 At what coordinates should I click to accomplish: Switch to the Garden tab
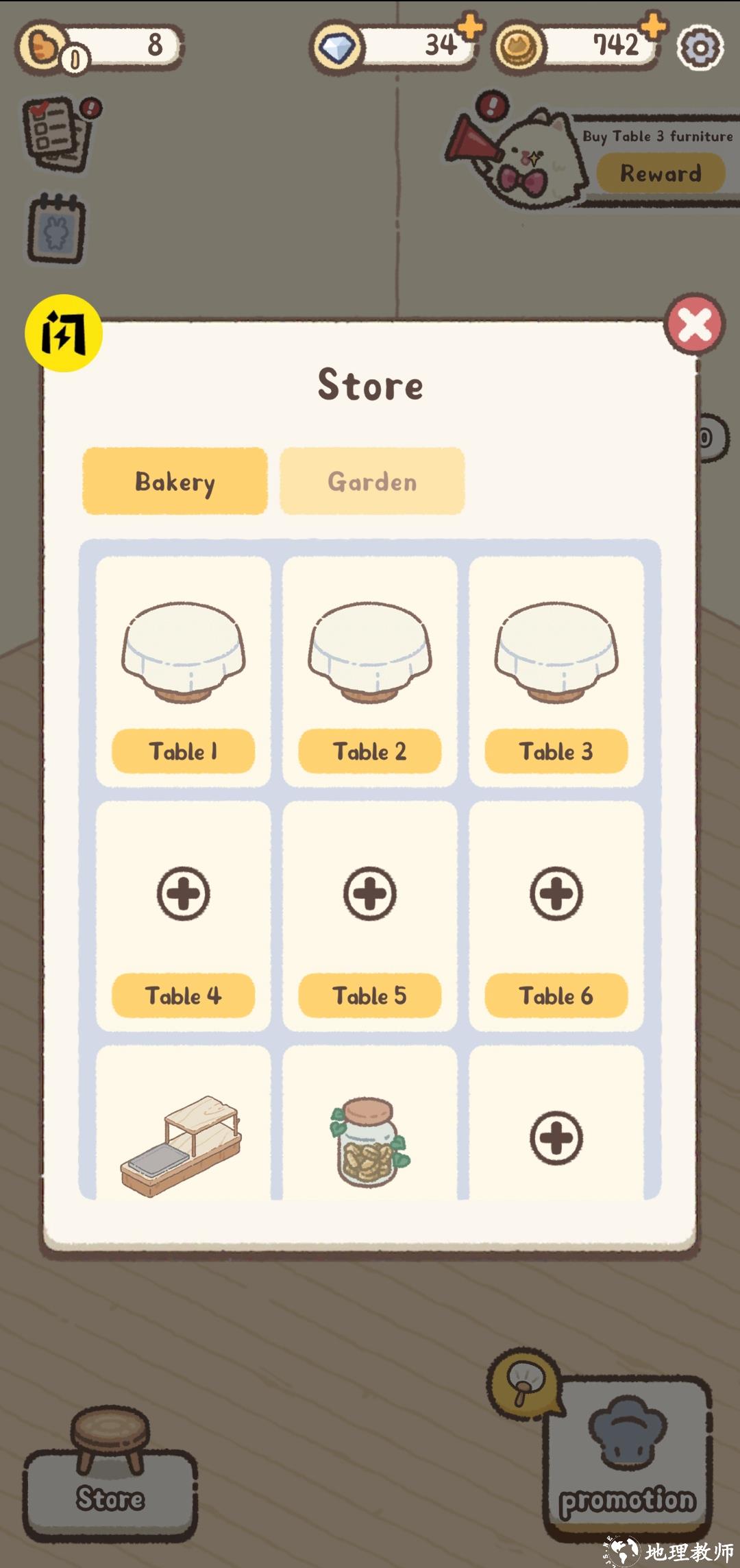coord(372,481)
